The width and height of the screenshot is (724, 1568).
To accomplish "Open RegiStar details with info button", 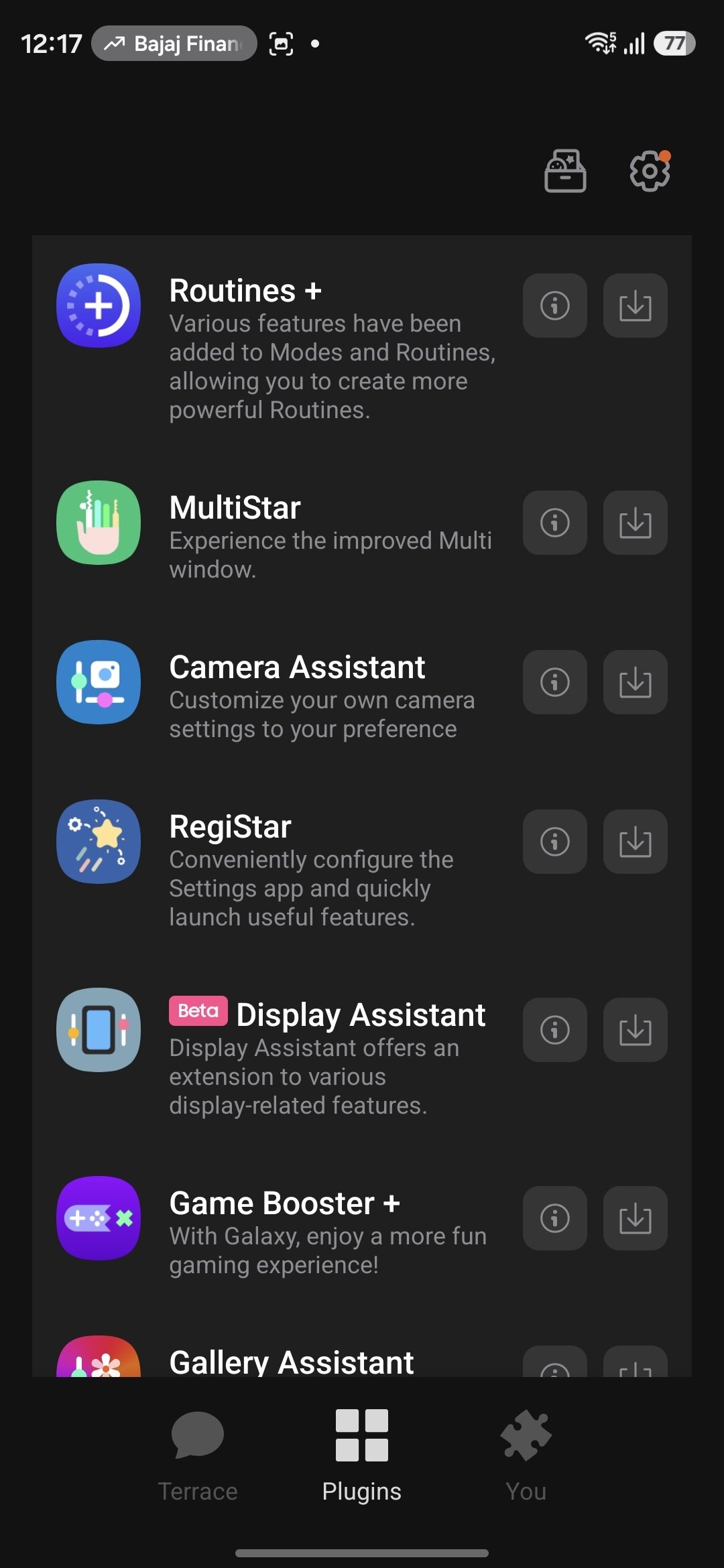I will pos(554,842).
